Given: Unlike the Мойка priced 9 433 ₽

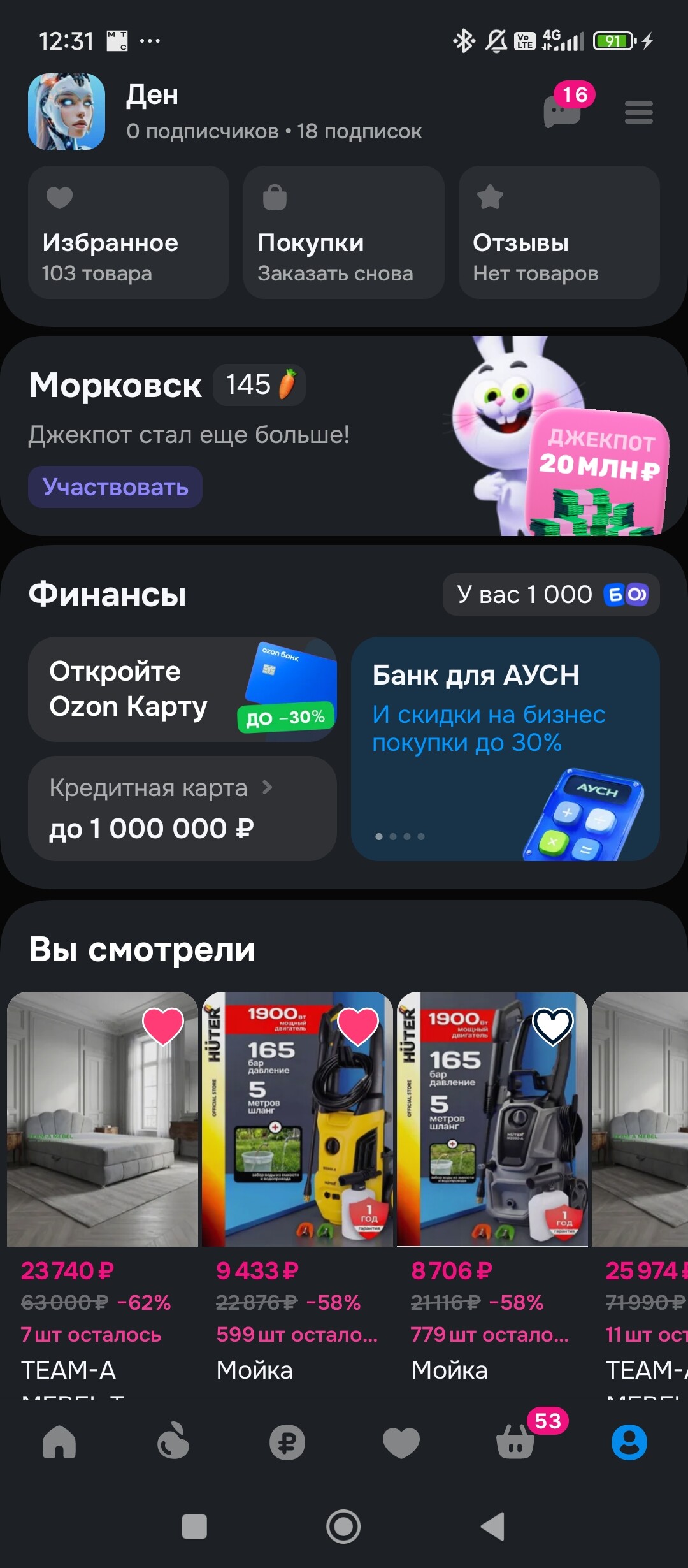Looking at the screenshot, I should (x=358, y=1026).
